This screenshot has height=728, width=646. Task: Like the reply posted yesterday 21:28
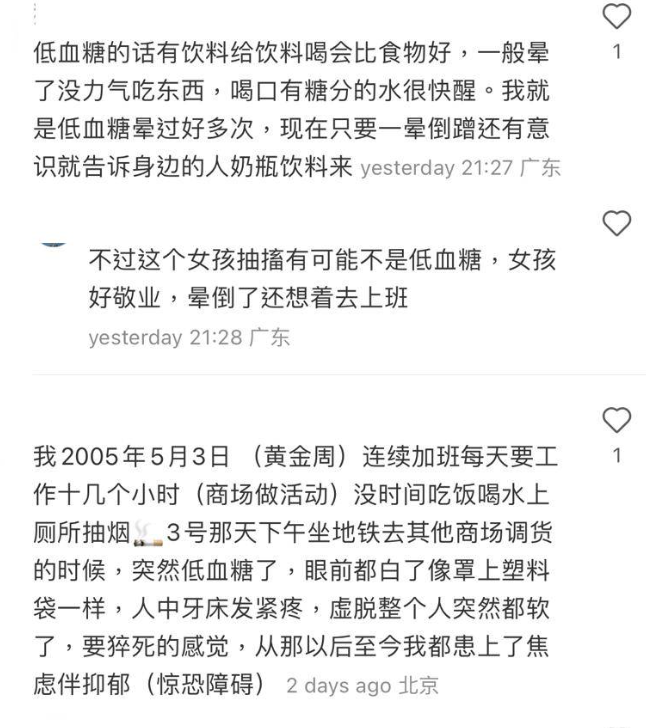point(619,222)
